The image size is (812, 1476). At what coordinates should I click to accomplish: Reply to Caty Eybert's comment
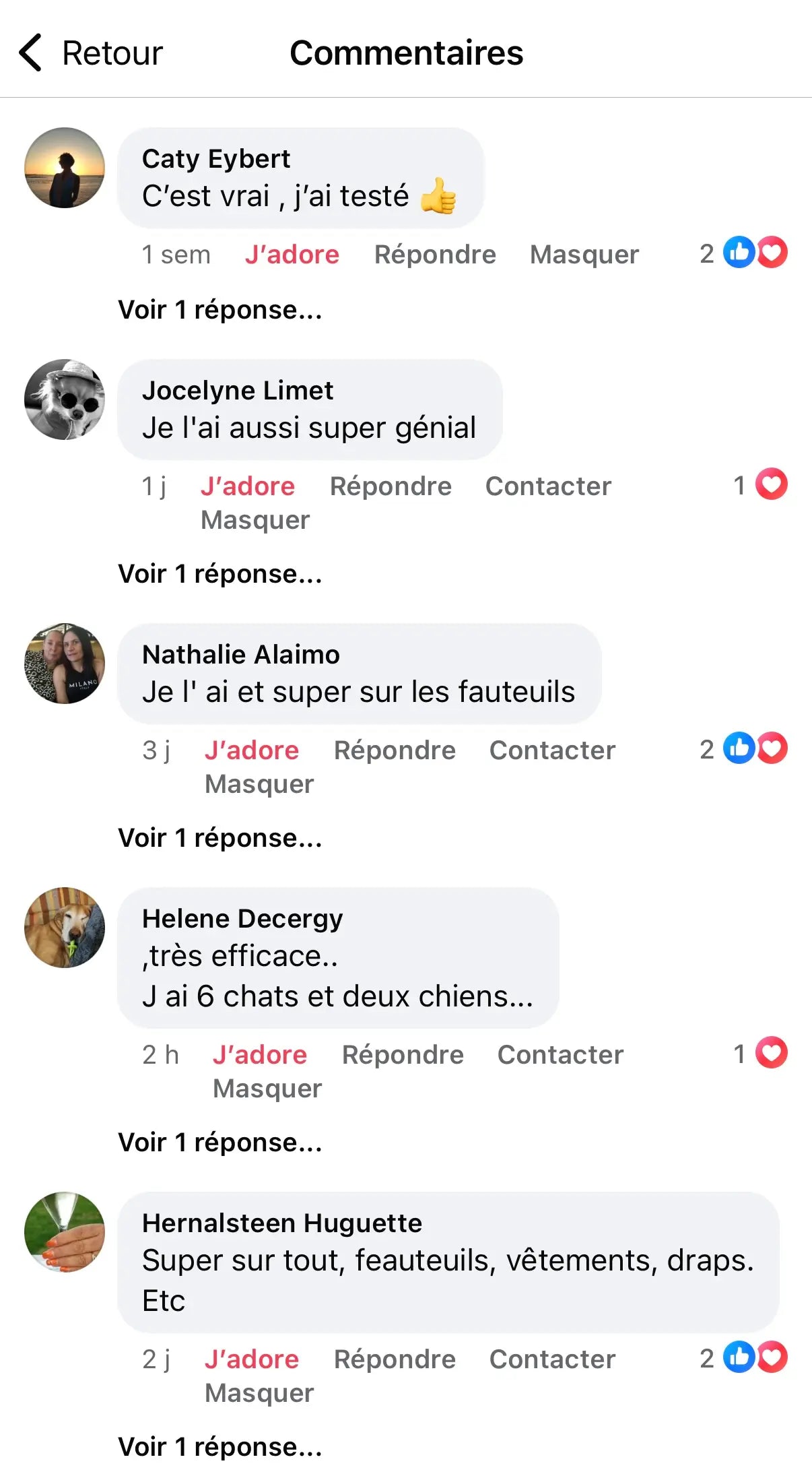click(434, 255)
